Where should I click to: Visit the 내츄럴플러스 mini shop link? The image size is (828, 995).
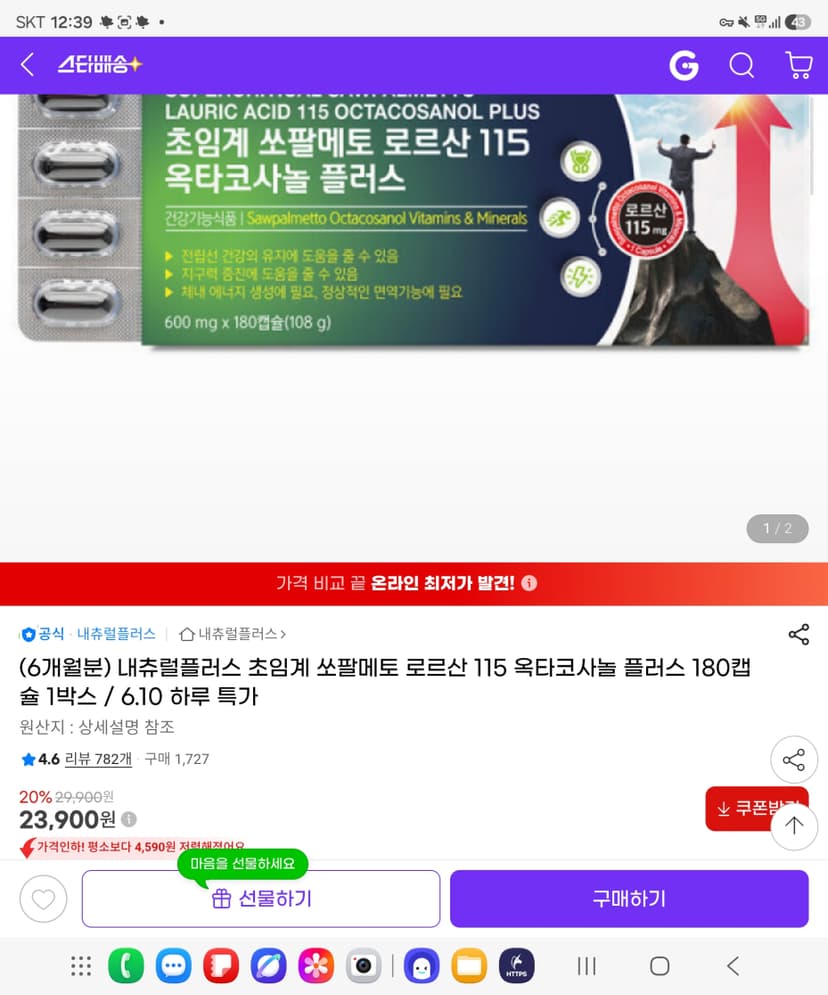pyautogui.click(x=233, y=634)
